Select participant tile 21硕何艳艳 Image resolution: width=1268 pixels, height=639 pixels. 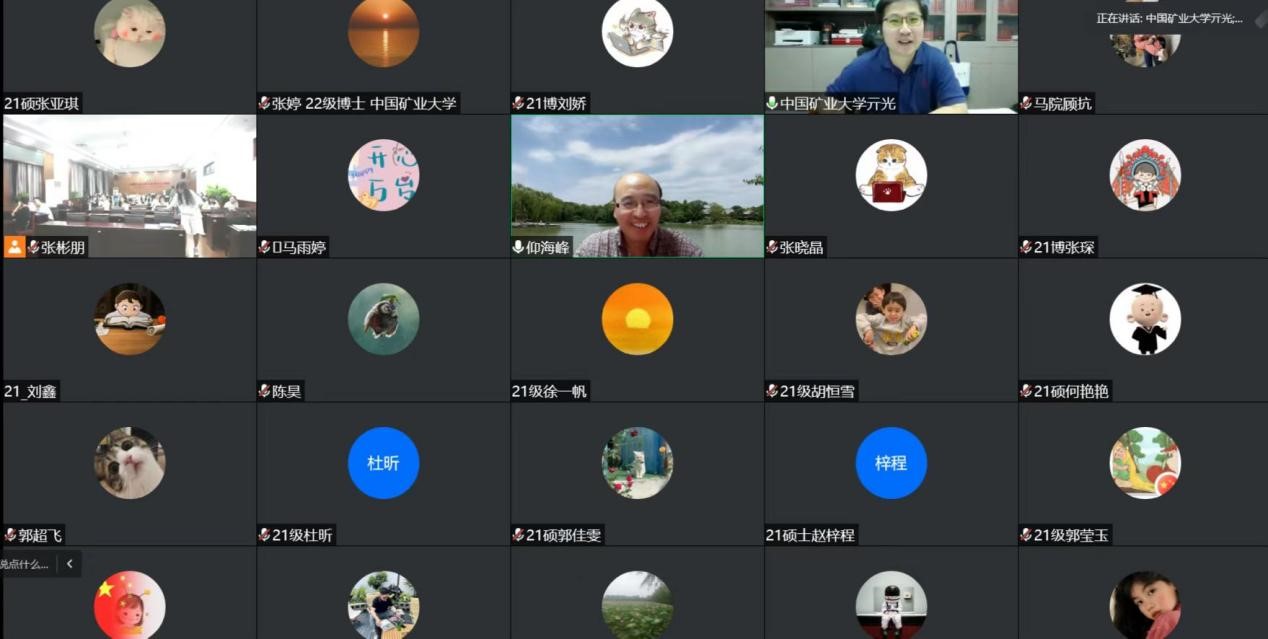pos(1144,330)
